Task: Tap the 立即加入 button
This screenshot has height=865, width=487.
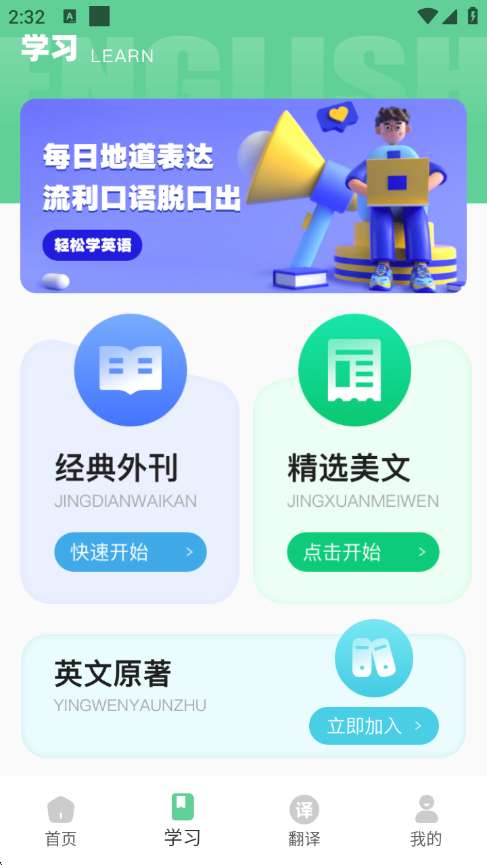Action: pyautogui.click(x=374, y=726)
